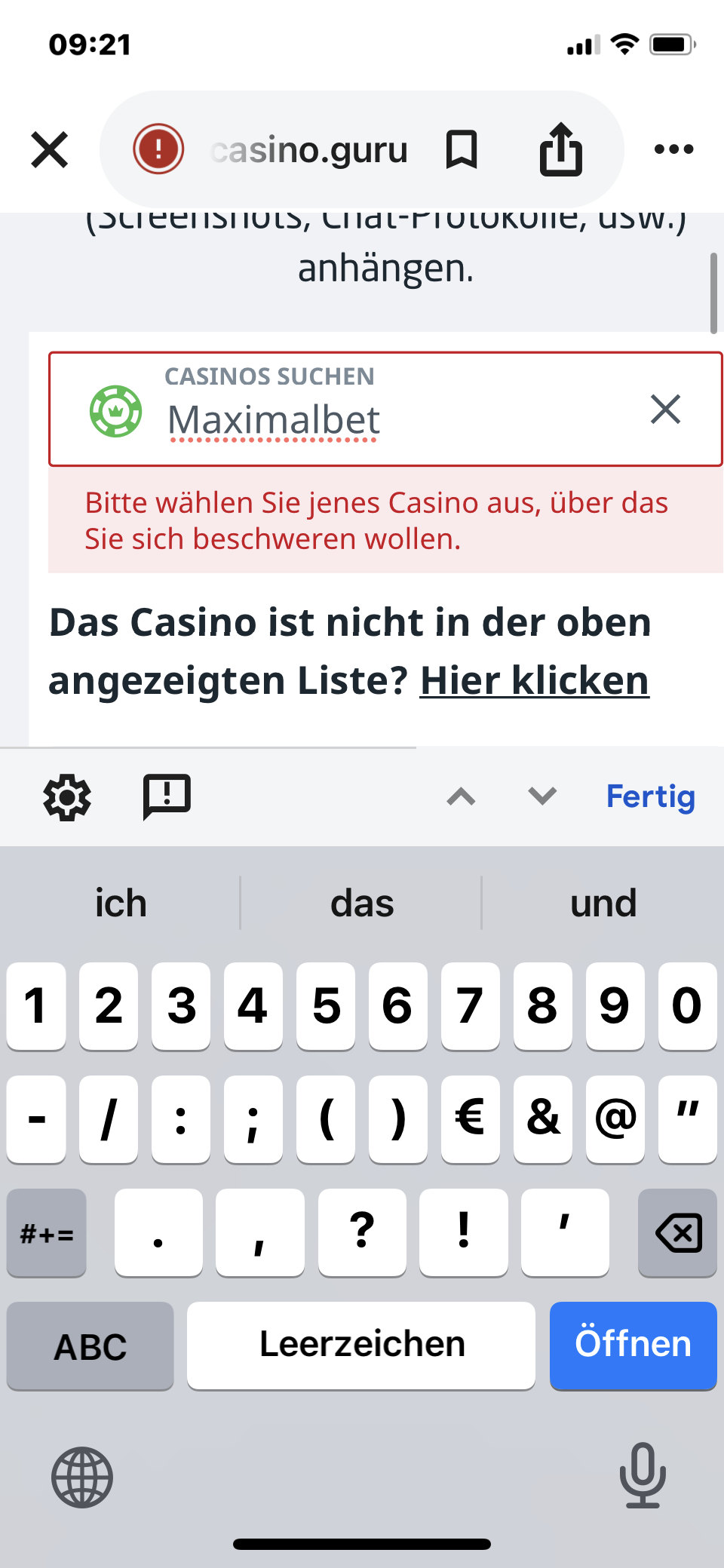Switch keyboard to ABC letters
This screenshot has width=724, height=1568.
(x=90, y=1346)
